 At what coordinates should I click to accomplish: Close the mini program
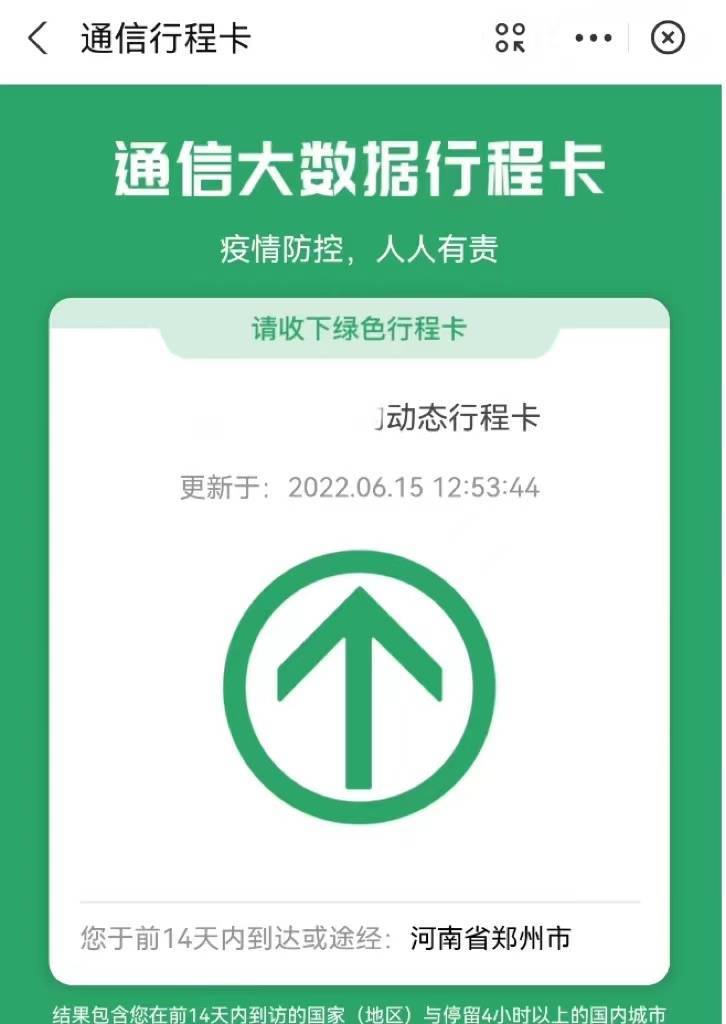(668, 39)
